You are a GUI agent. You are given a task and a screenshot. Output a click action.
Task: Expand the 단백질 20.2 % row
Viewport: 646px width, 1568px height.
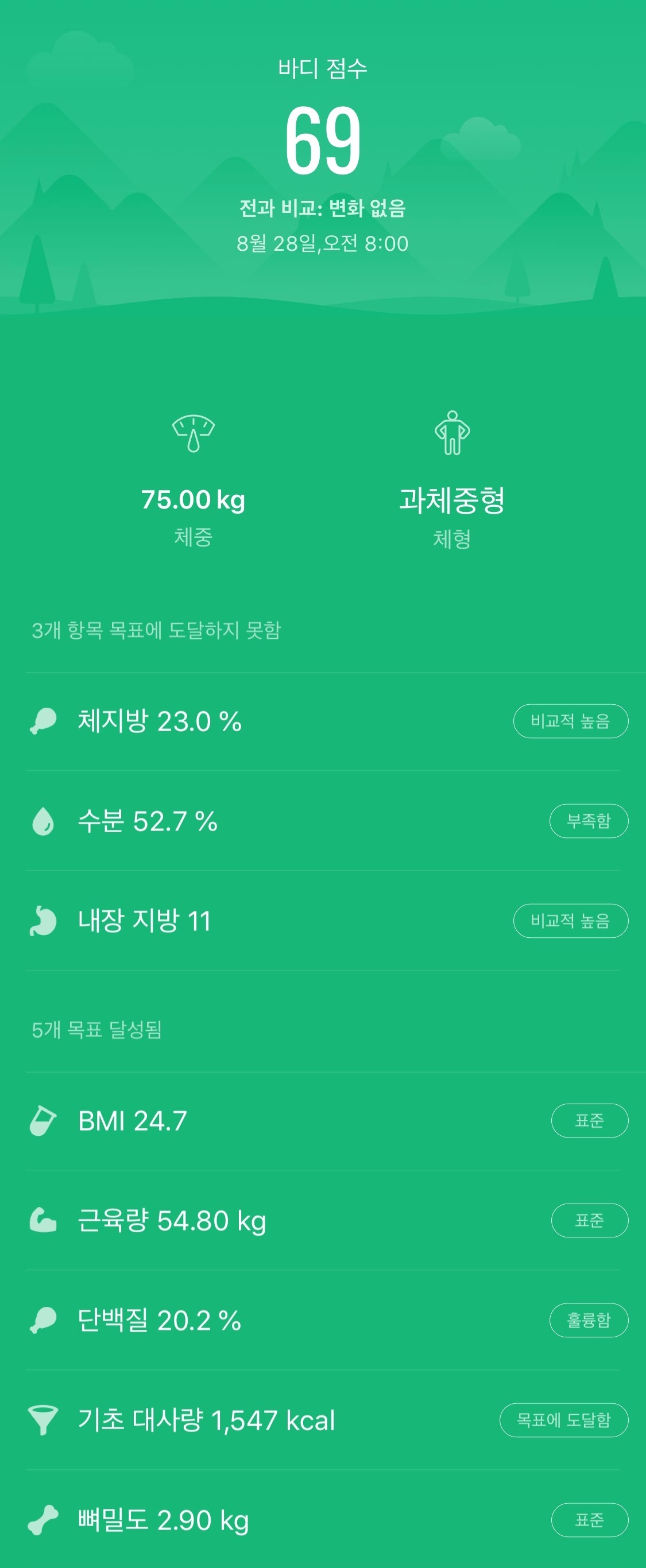[160, 1320]
